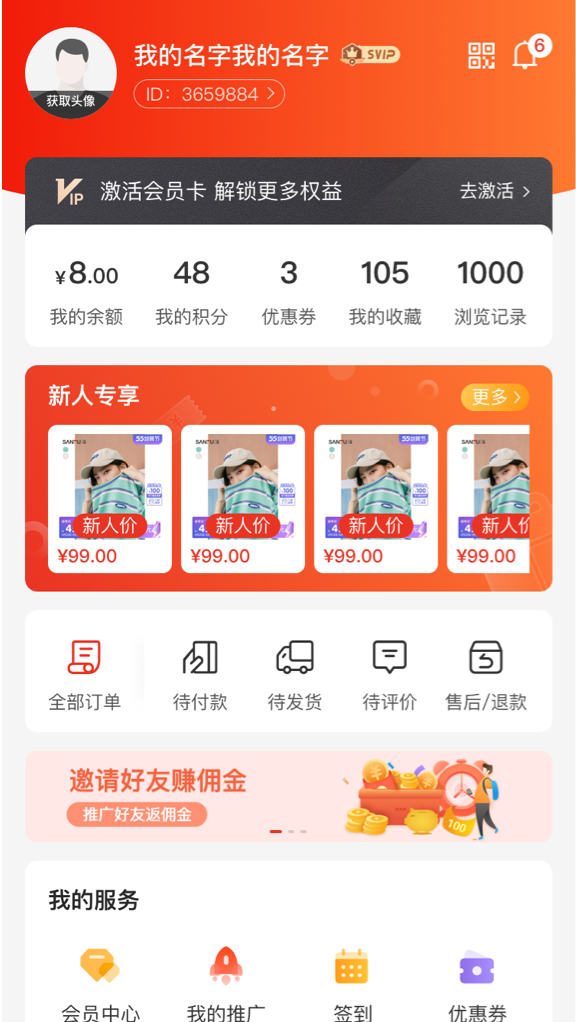
Task: Open the 邀请好友赚佣金 banner
Action: point(289,796)
